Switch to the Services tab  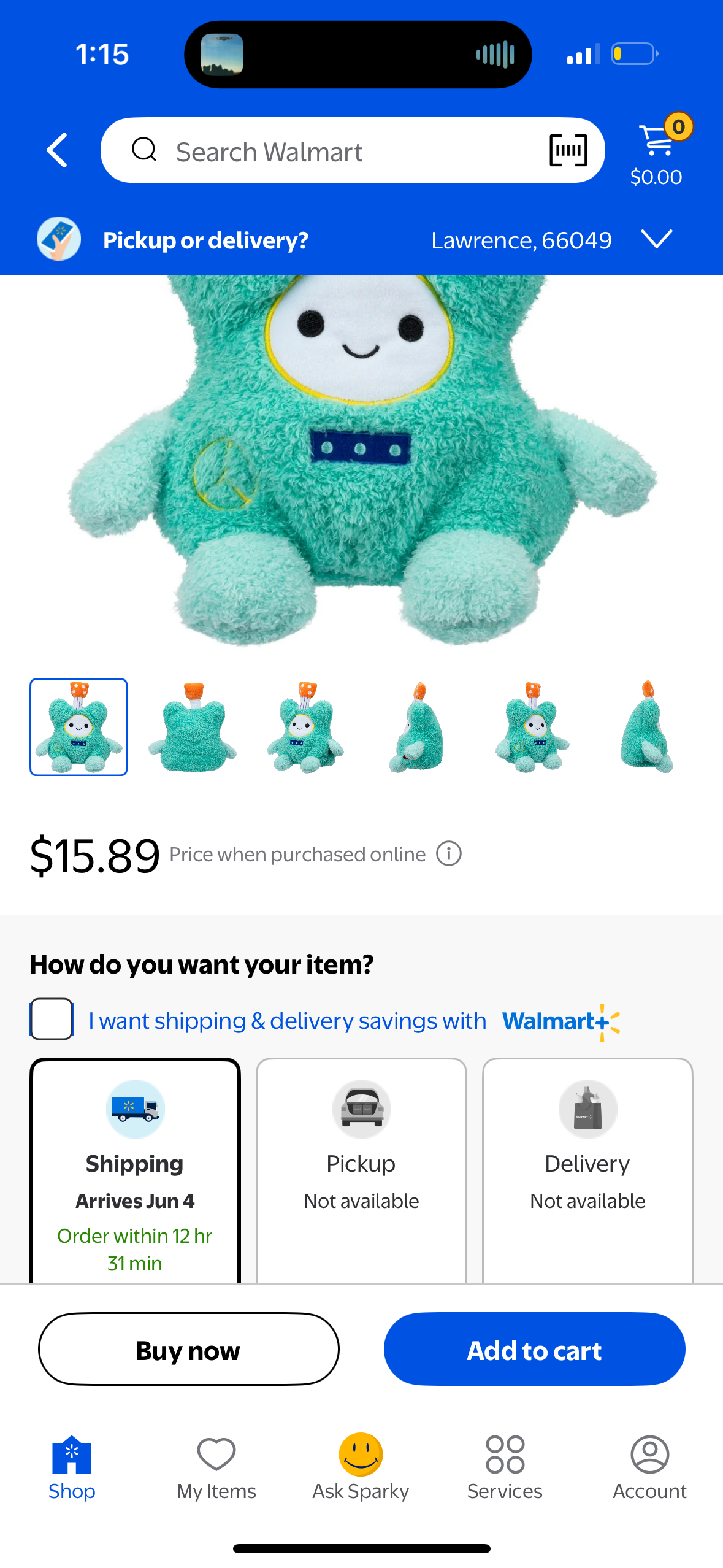click(x=505, y=1467)
